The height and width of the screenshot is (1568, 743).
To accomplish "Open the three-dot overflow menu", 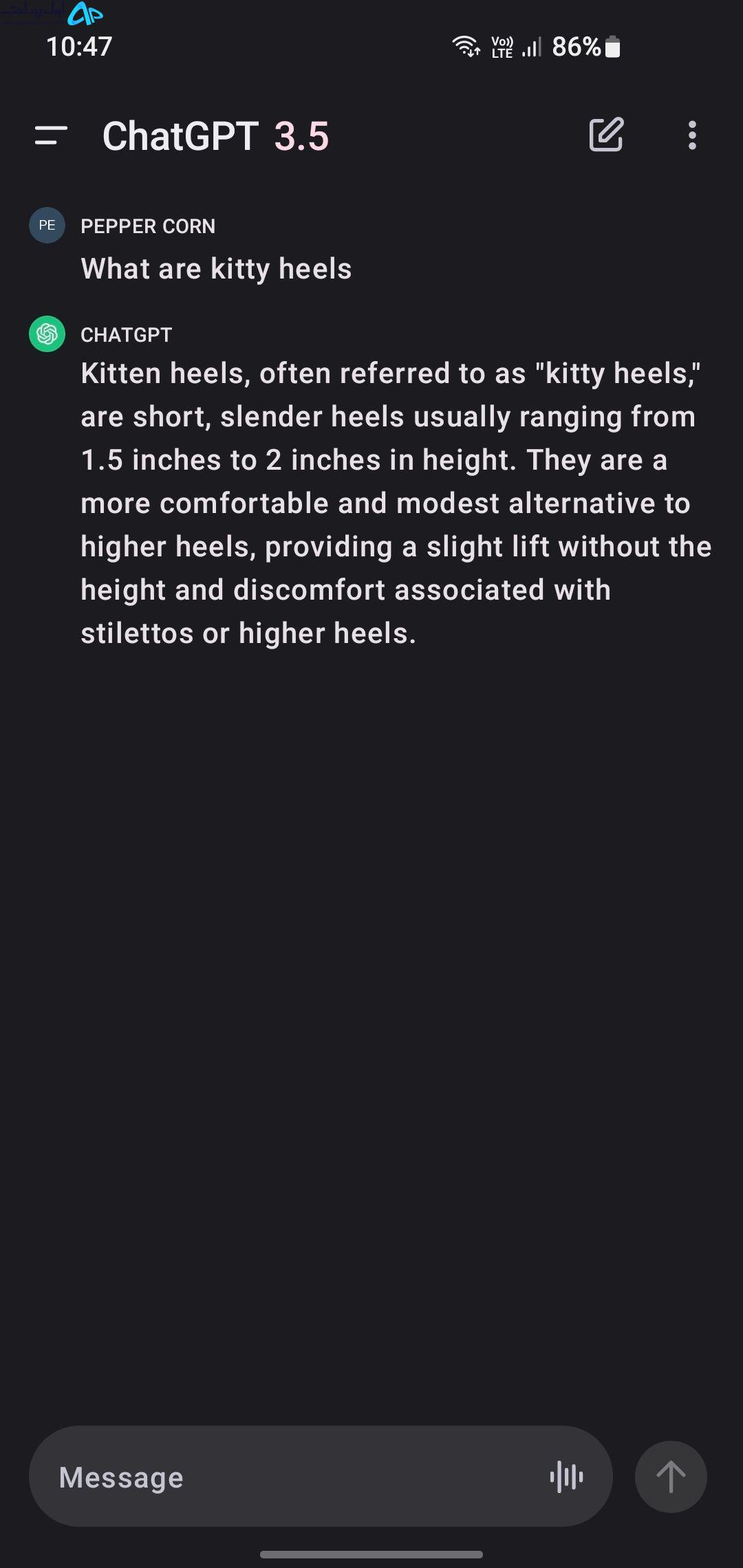I will [x=692, y=135].
